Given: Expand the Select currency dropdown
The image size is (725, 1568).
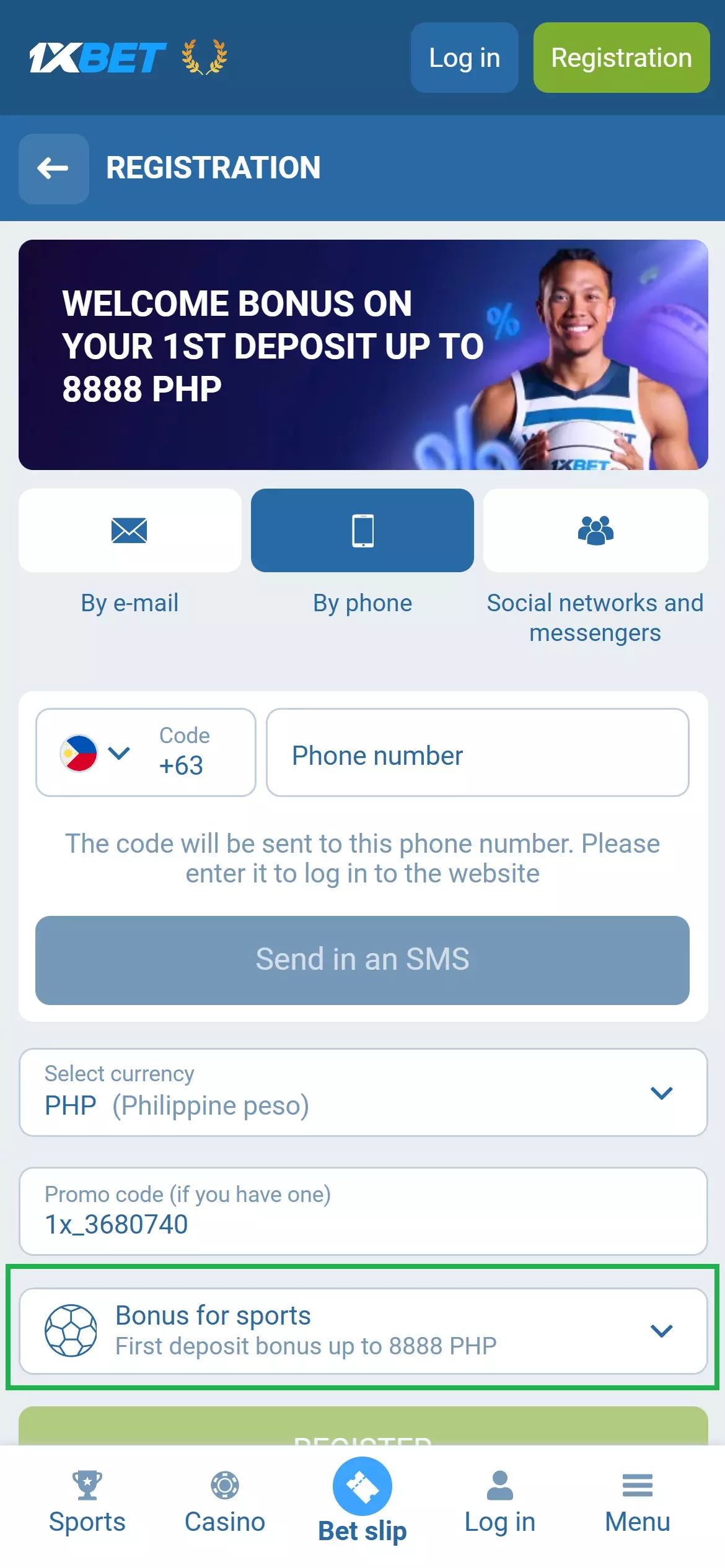Looking at the screenshot, I should [x=362, y=1092].
